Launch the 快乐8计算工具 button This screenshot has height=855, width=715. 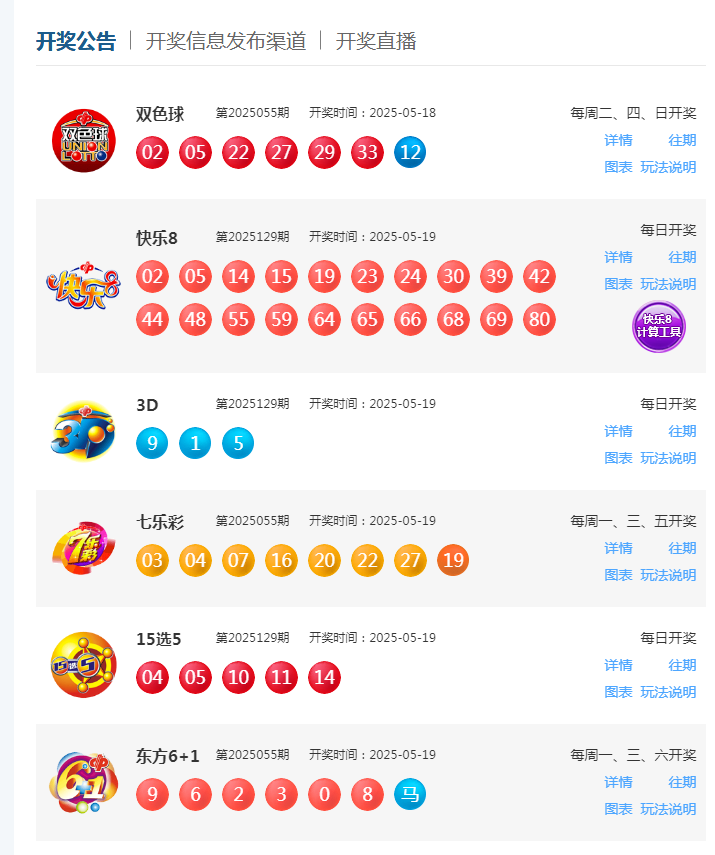tap(658, 327)
